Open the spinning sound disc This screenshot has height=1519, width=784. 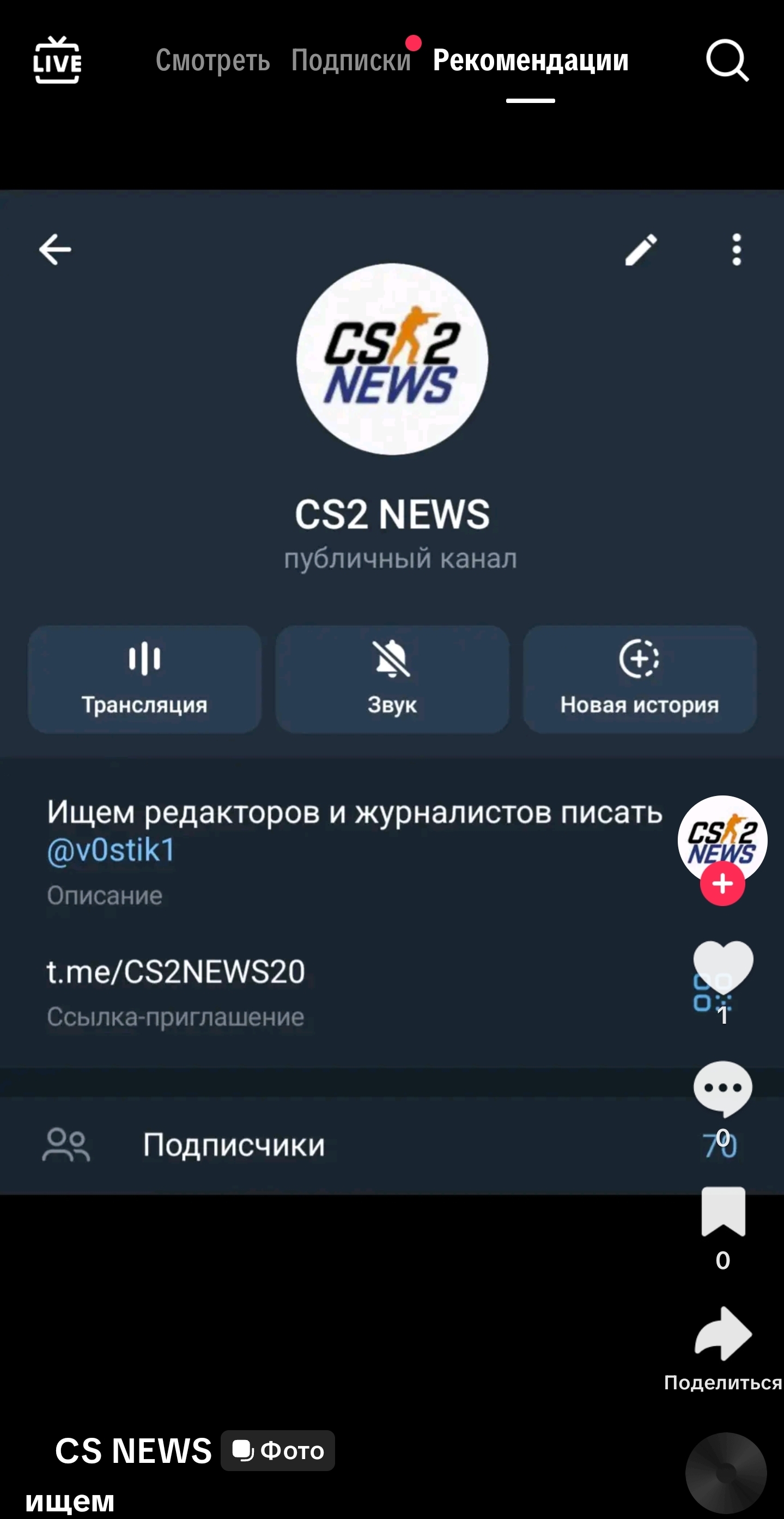click(x=726, y=1472)
